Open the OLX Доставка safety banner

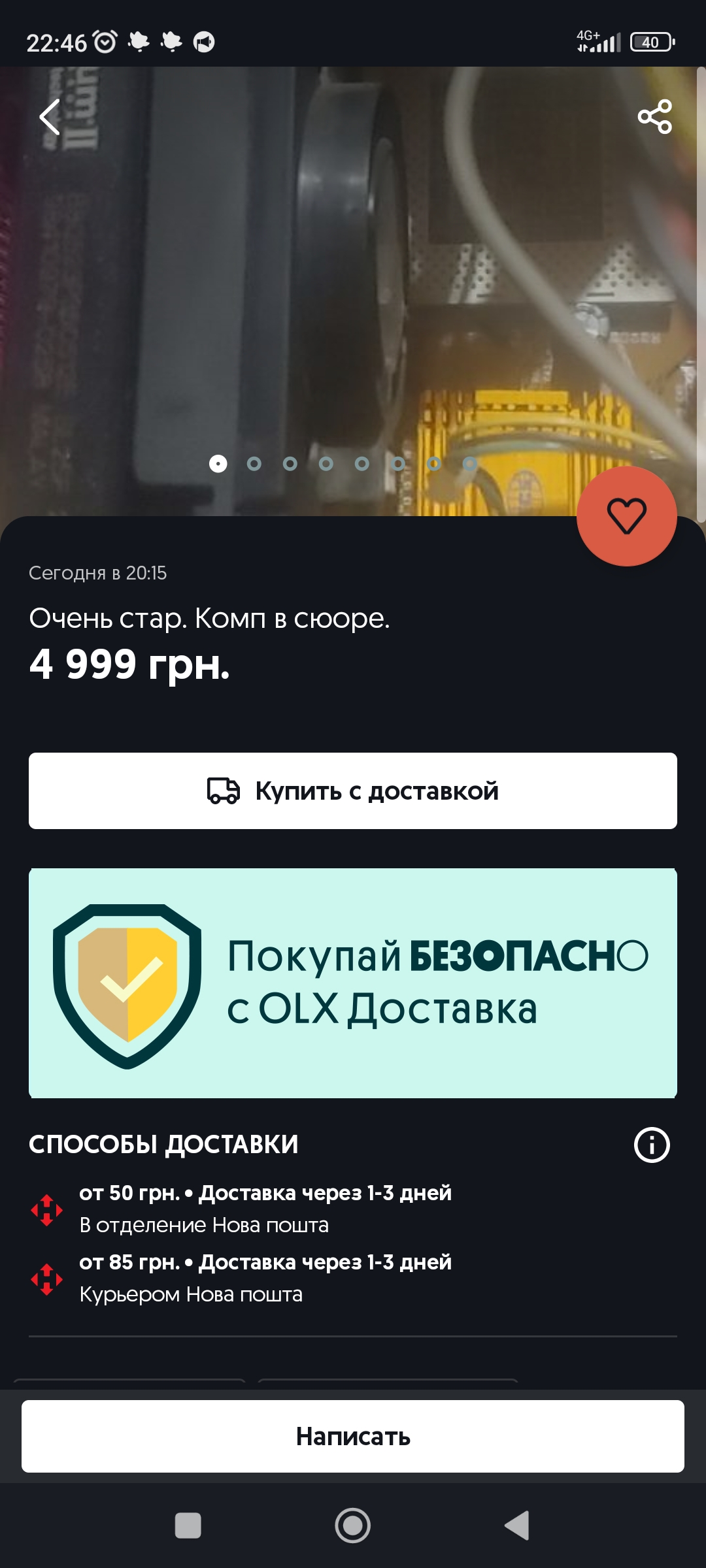(x=353, y=983)
